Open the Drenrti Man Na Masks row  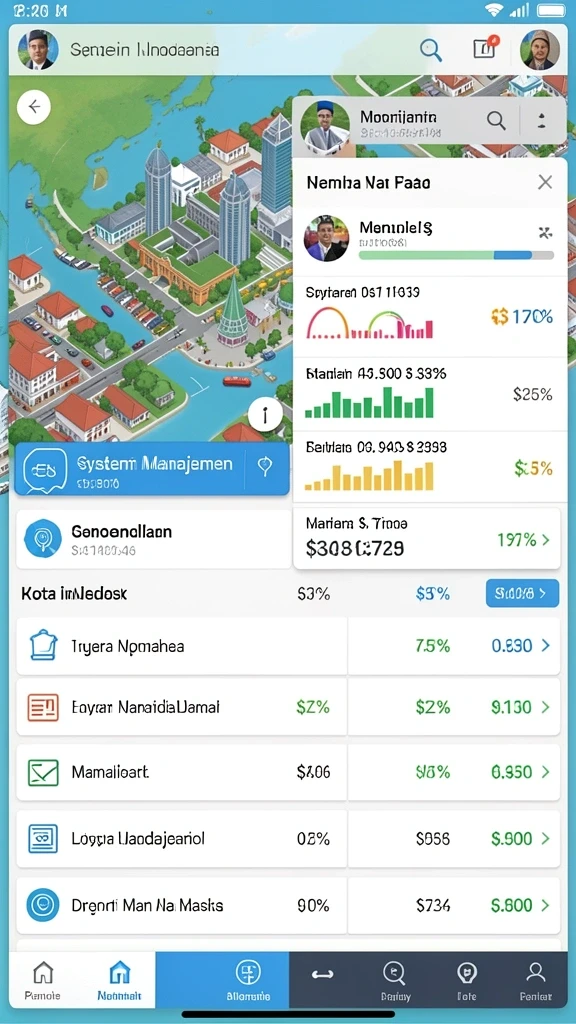pos(288,905)
